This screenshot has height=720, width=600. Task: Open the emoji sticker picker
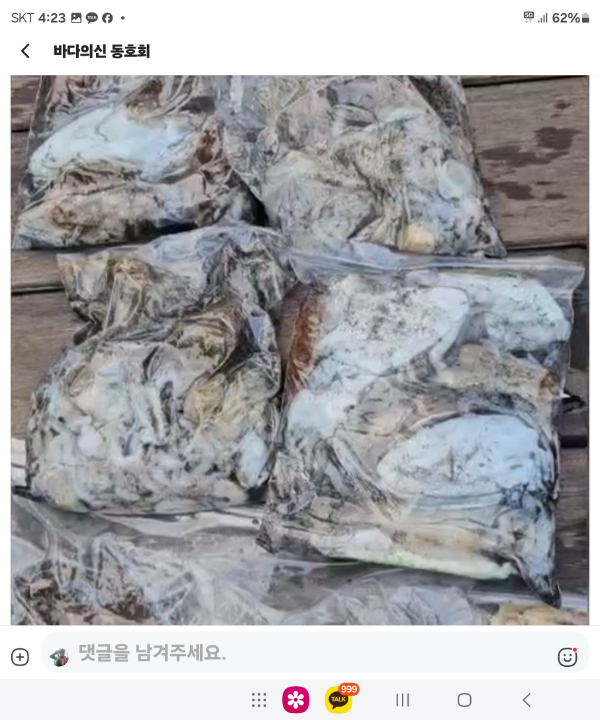[567, 656]
